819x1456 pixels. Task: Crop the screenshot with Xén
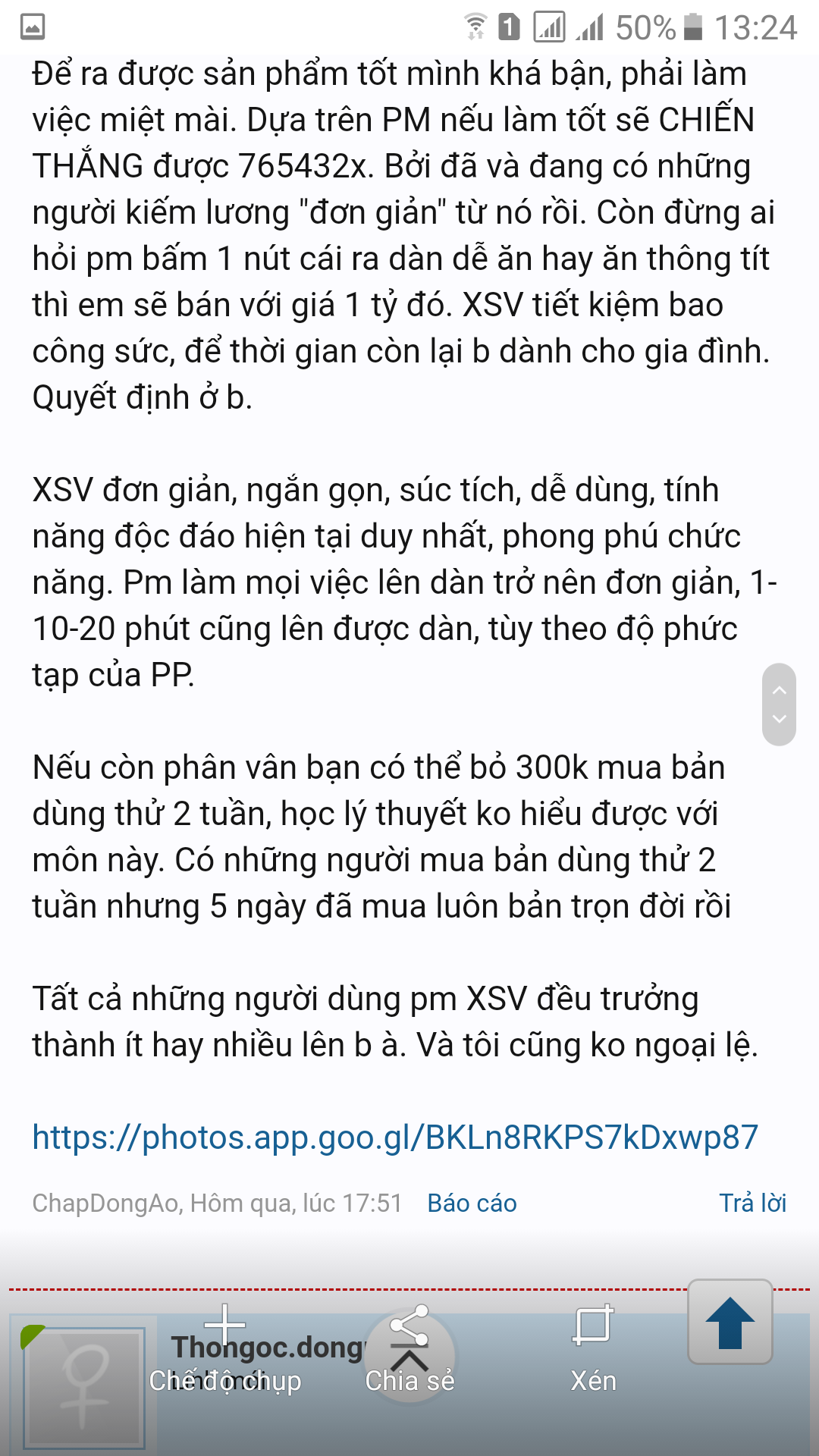(x=593, y=1350)
